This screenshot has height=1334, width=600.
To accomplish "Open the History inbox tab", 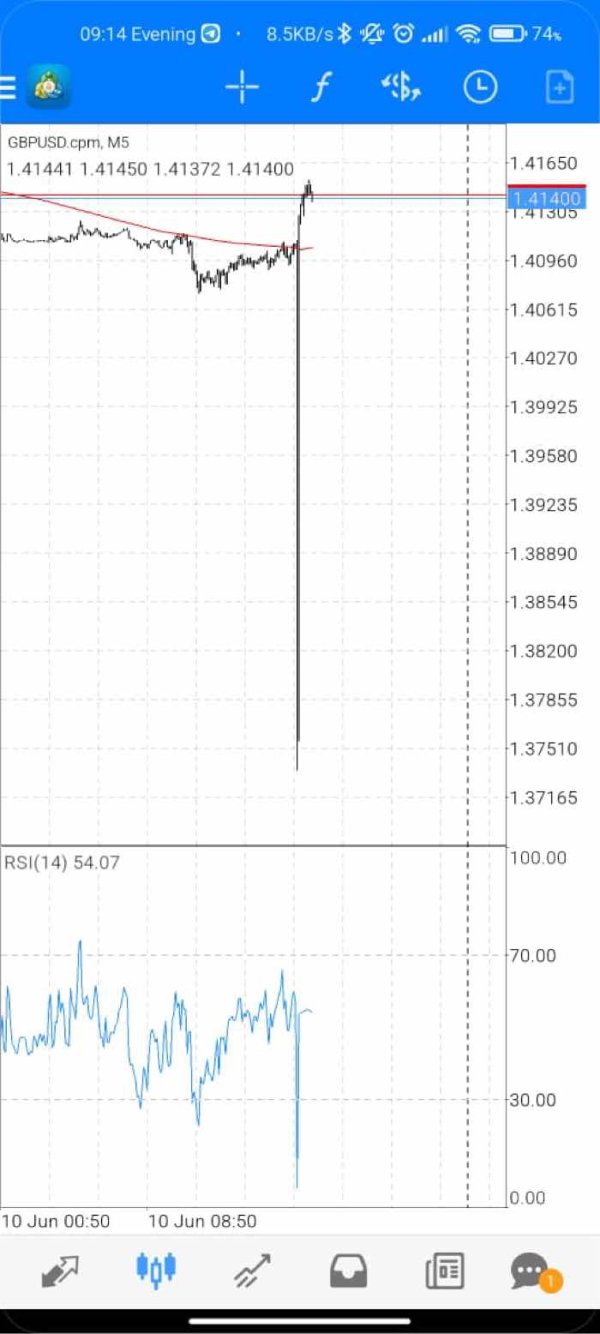I will point(348,1271).
